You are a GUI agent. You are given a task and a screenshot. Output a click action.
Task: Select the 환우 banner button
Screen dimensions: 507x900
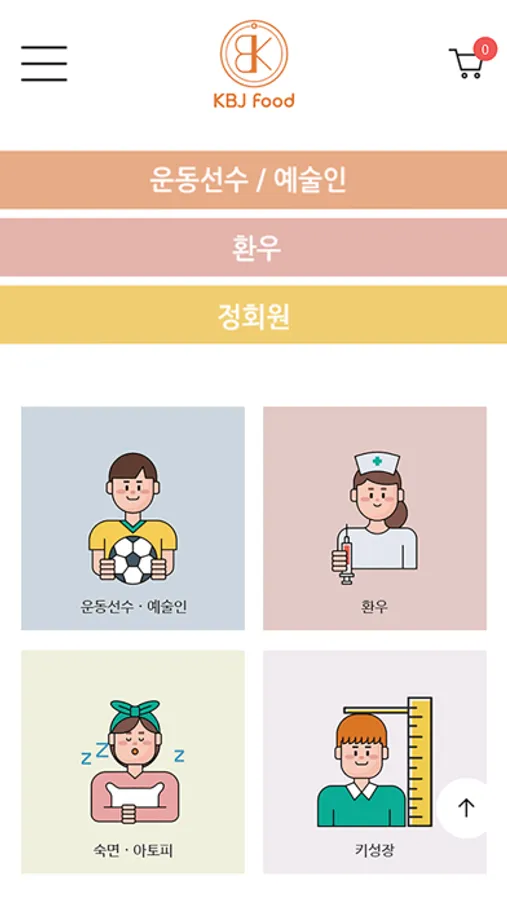pos(253,247)
